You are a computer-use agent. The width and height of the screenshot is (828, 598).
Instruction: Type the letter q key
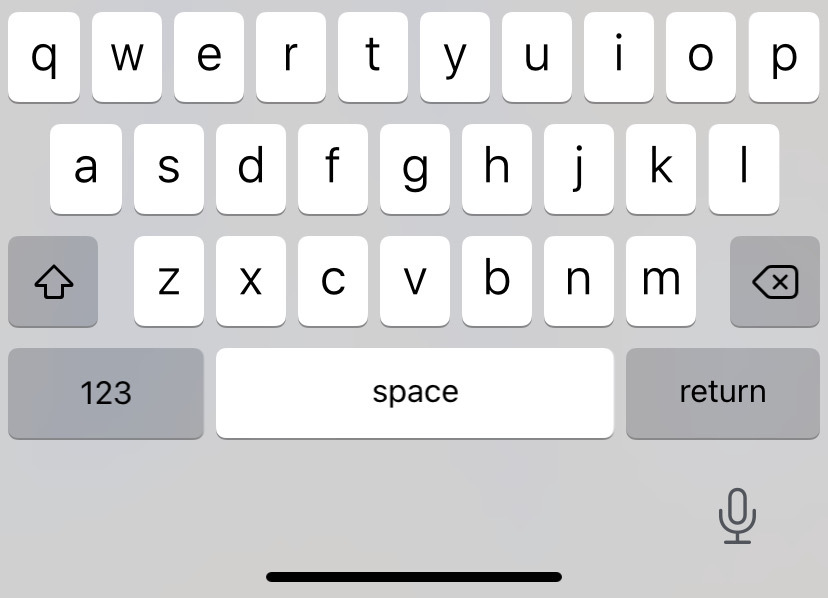(x=44, y=57)
